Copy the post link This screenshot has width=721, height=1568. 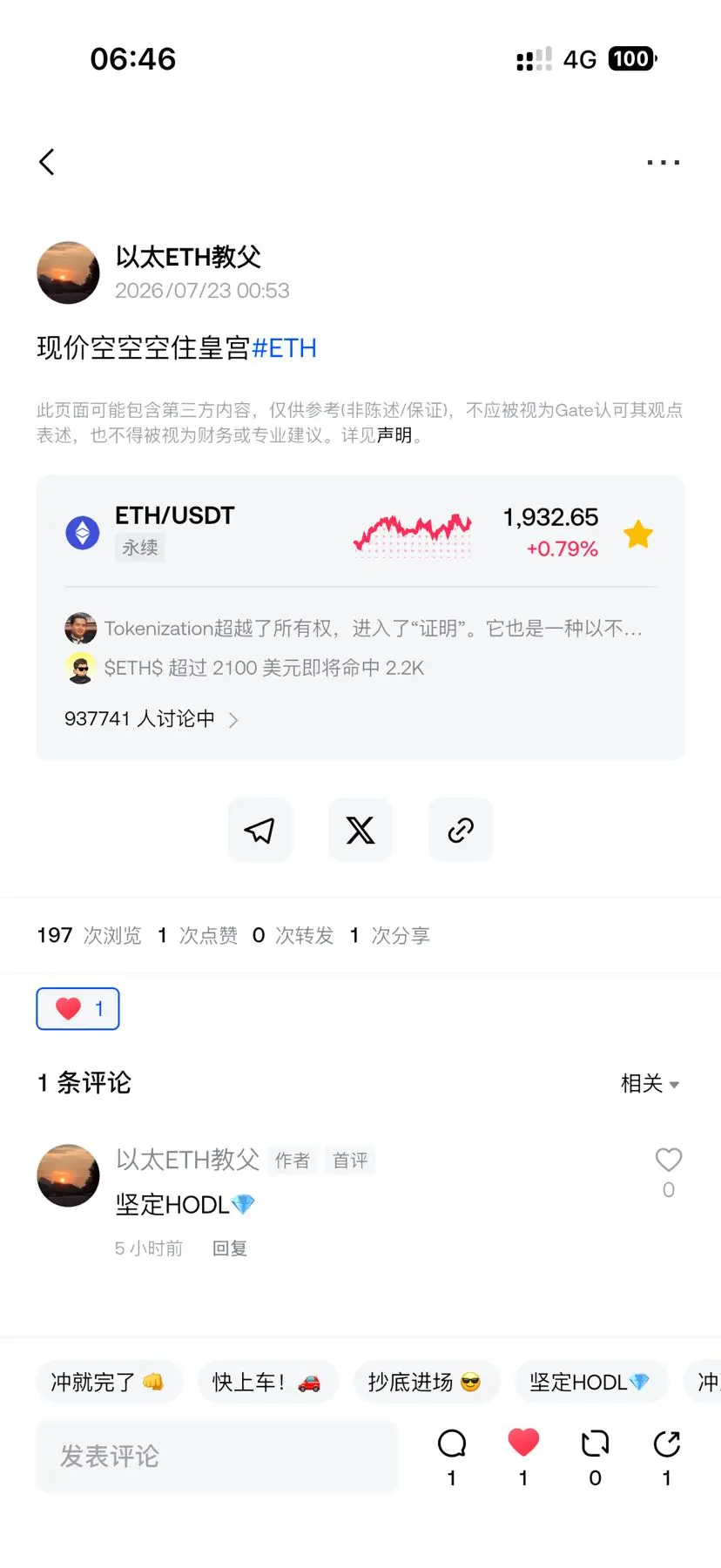click(x=461, y=830)
